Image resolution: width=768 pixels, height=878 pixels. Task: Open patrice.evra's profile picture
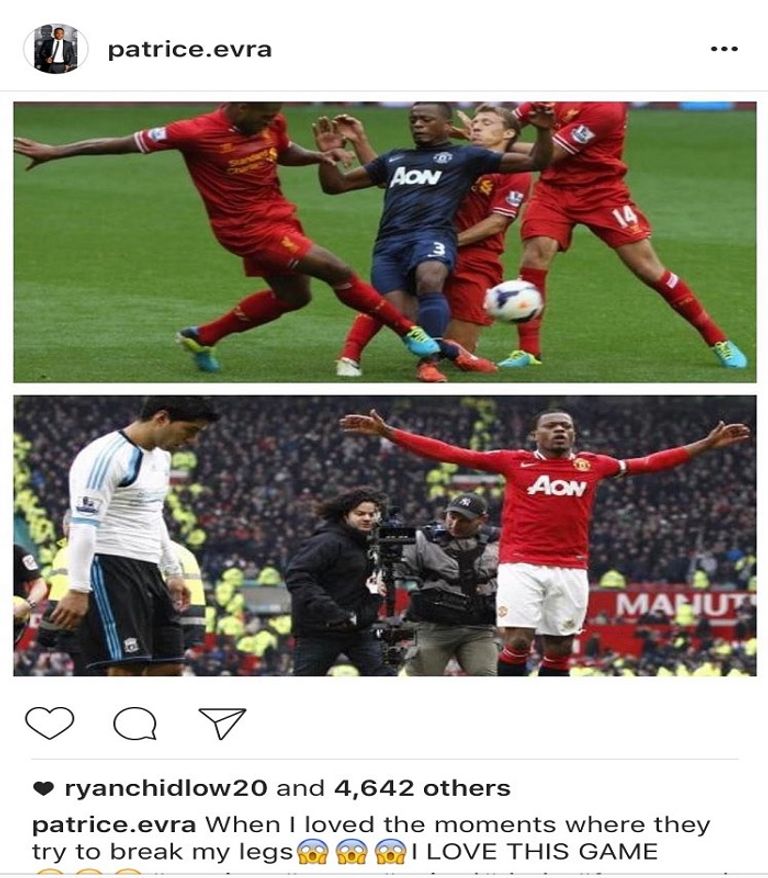56,49
